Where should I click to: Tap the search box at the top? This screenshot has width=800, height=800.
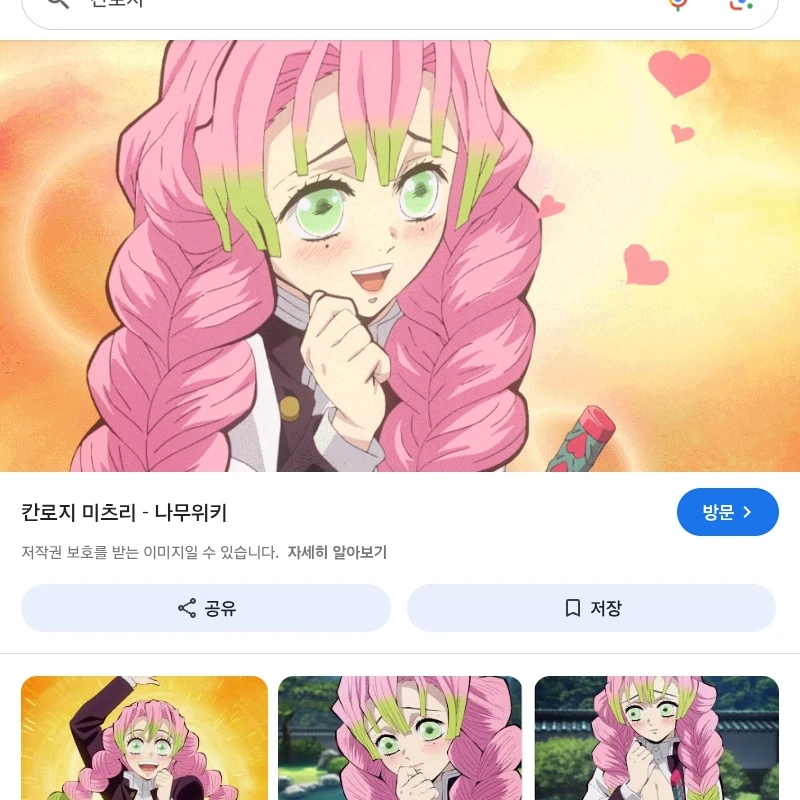point(360,8)
